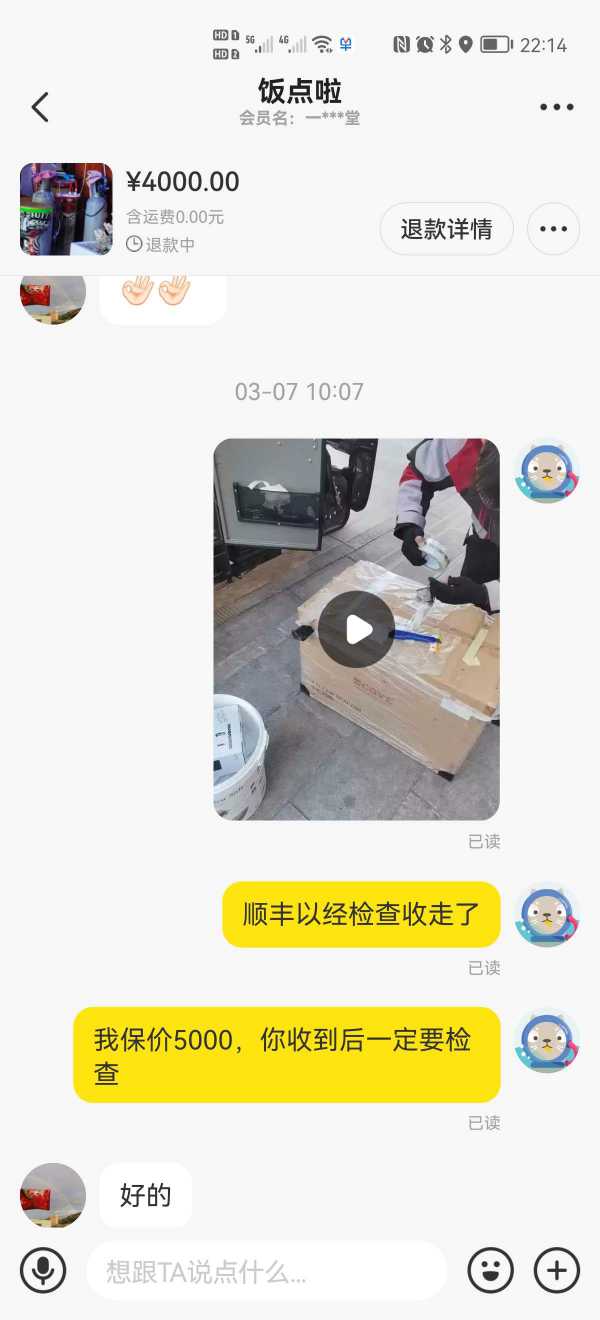Viewport: 600px width, 1320px height.
Task: Open more order options beside 退款详情
Action: [553, 229]
